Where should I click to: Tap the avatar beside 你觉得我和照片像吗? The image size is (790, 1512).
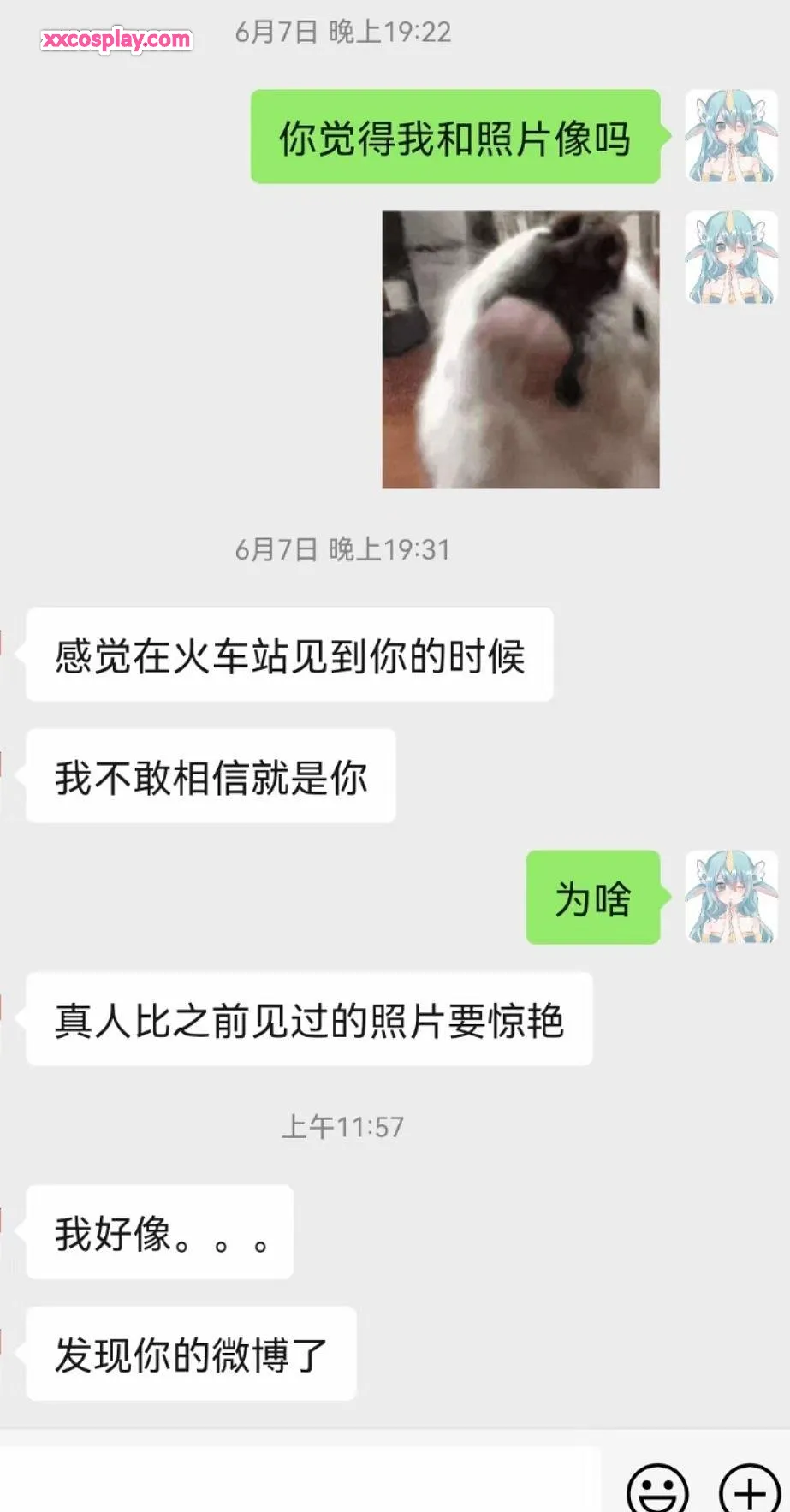coord(731,136)
